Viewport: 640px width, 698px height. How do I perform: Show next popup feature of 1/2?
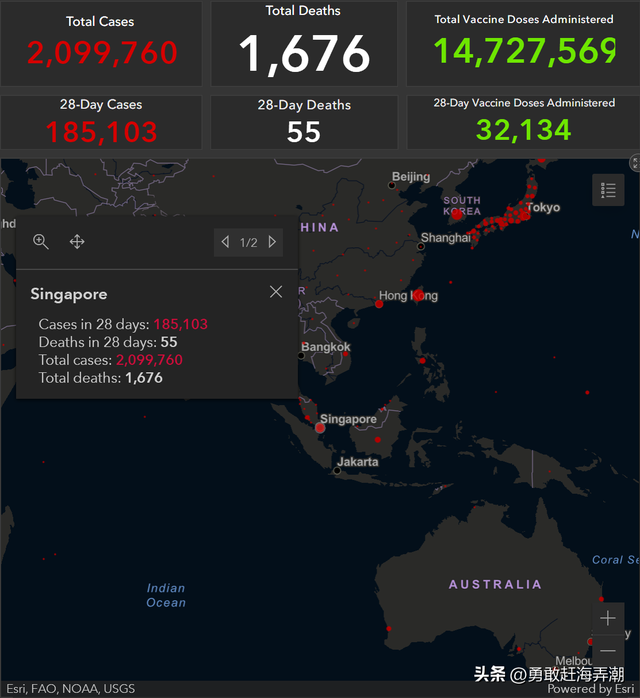click(272, 242)
